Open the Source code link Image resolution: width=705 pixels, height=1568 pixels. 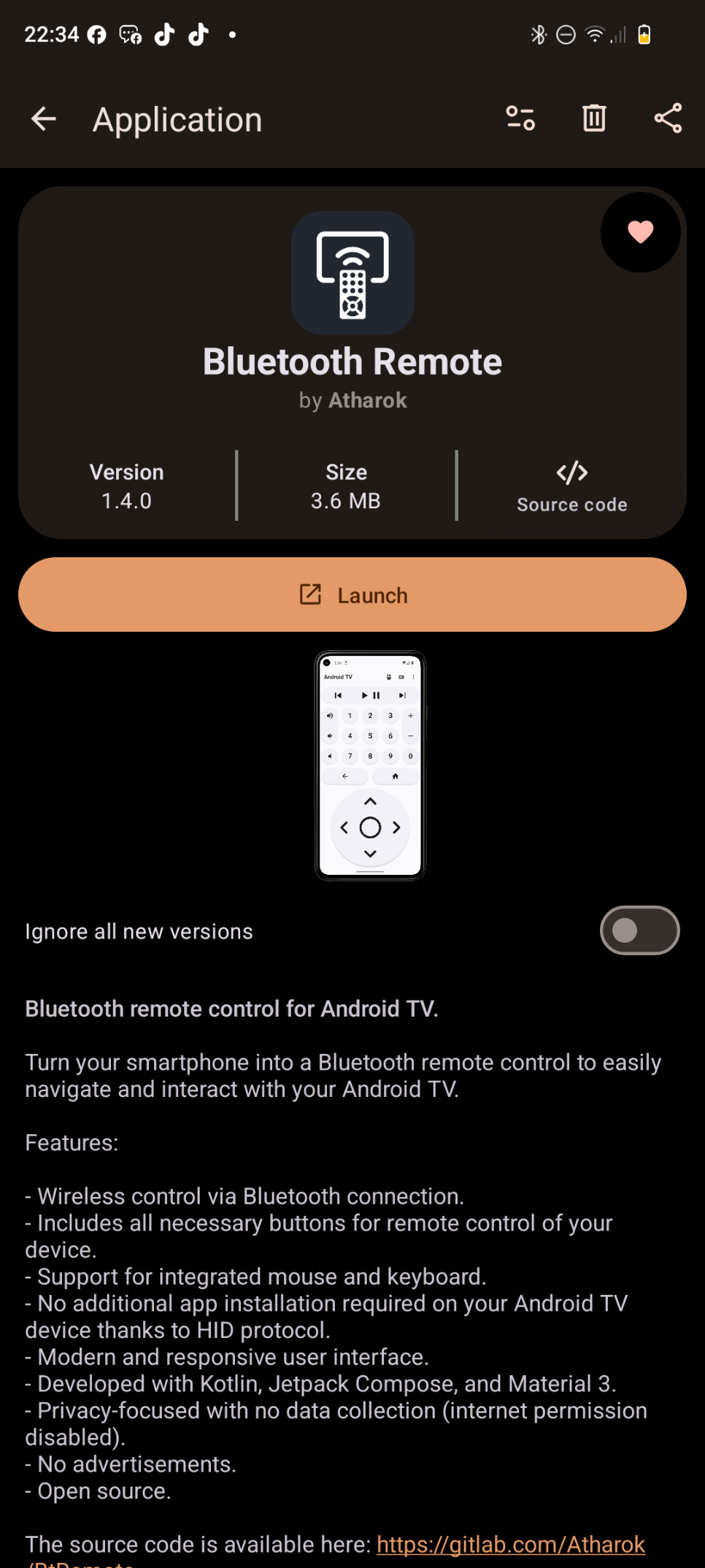[x=572, y=487]
